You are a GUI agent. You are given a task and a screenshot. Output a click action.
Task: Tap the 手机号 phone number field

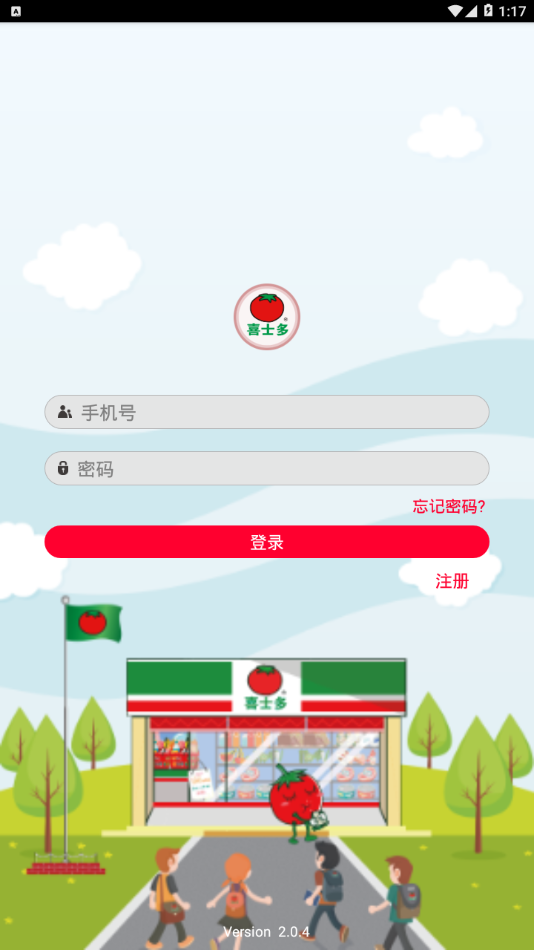(267, 412)
